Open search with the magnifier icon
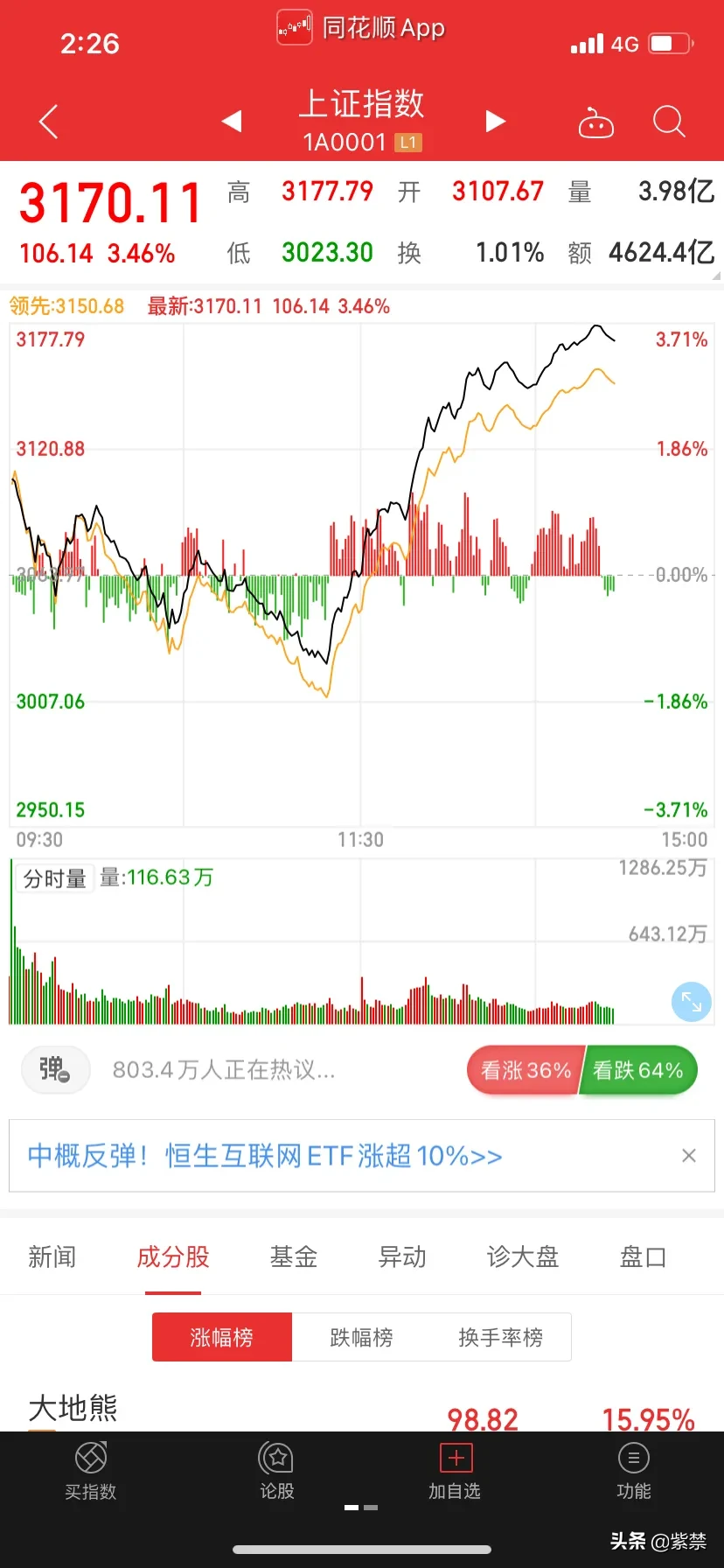 click(669, 122)
